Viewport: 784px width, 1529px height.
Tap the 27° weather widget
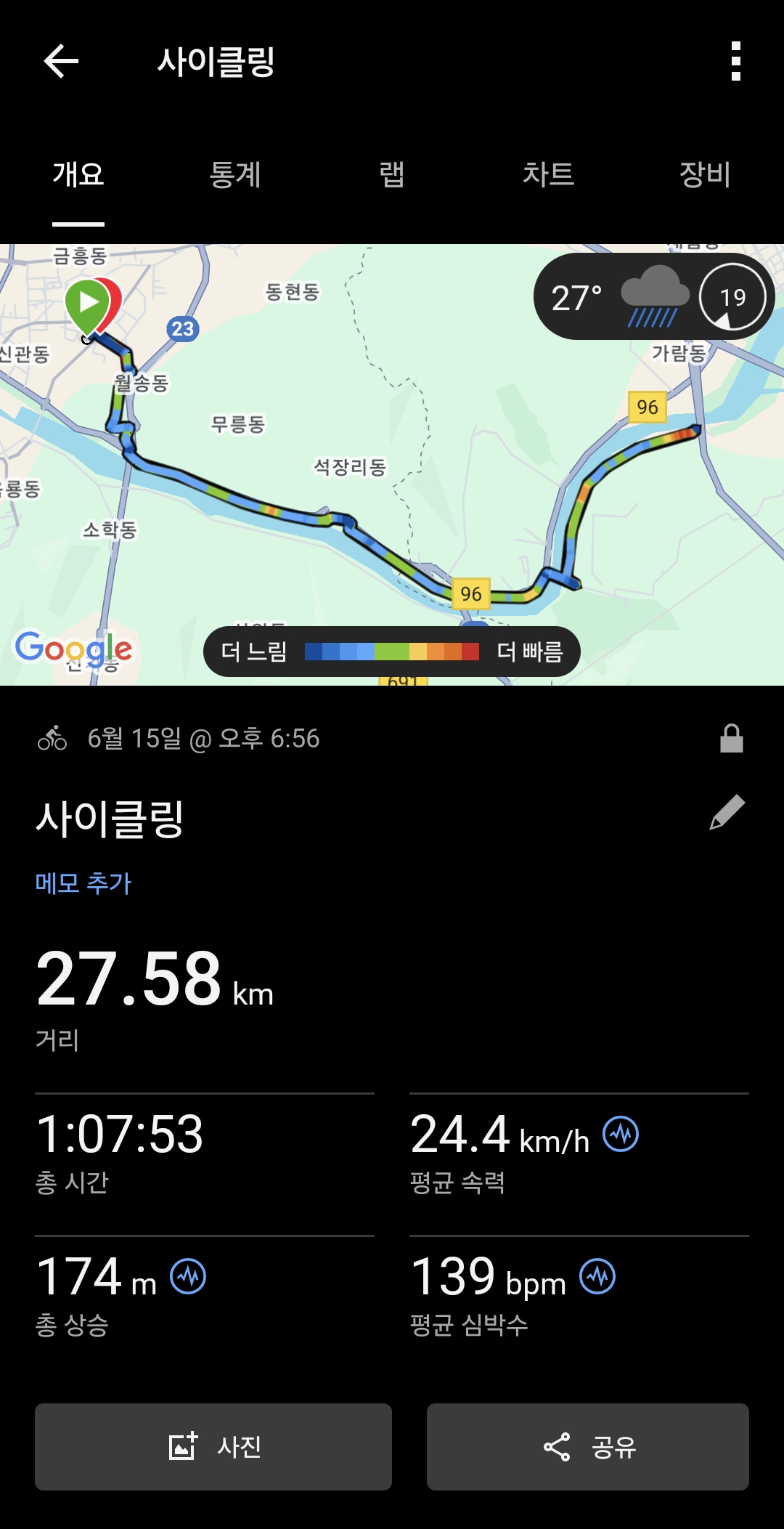pos(654,296)
